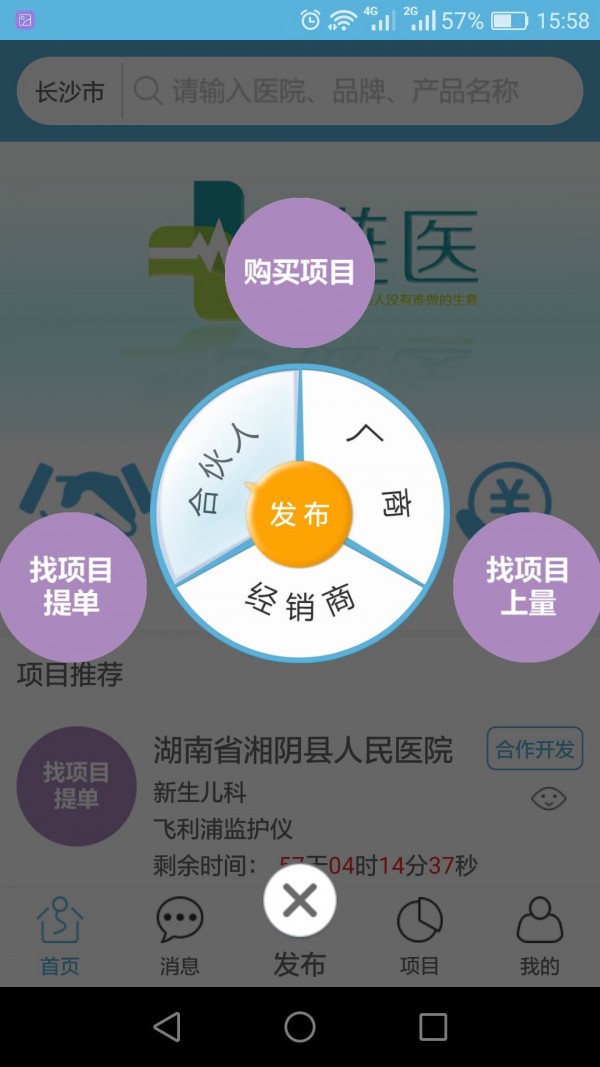Open the 我的 profile tab
Viewport: 600px width, 1067px height.
pyautogui.click(x=539, y=936)
